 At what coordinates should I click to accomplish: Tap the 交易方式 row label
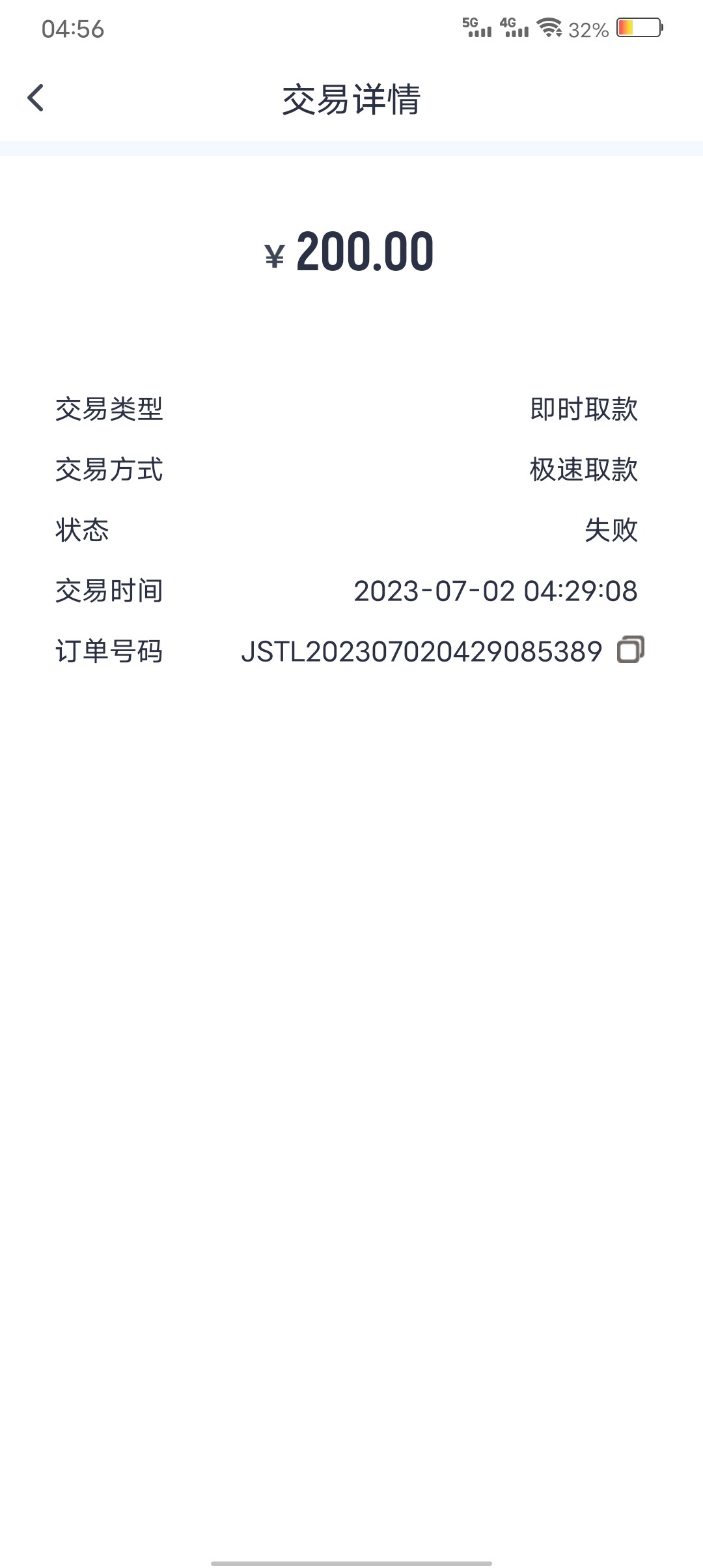[x=107, y=470]
